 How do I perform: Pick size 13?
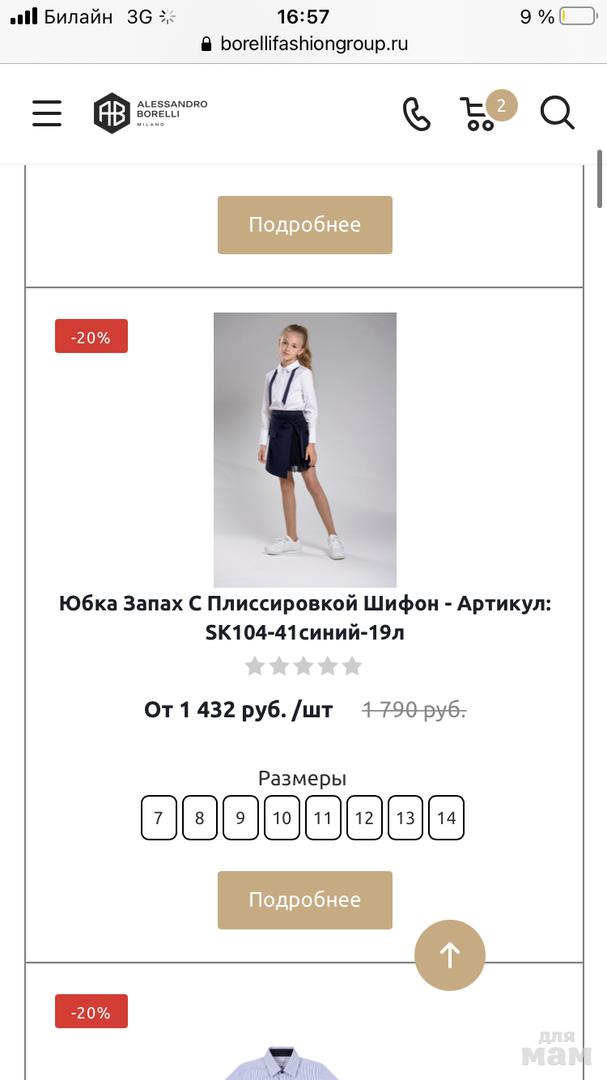click(405, 818)
